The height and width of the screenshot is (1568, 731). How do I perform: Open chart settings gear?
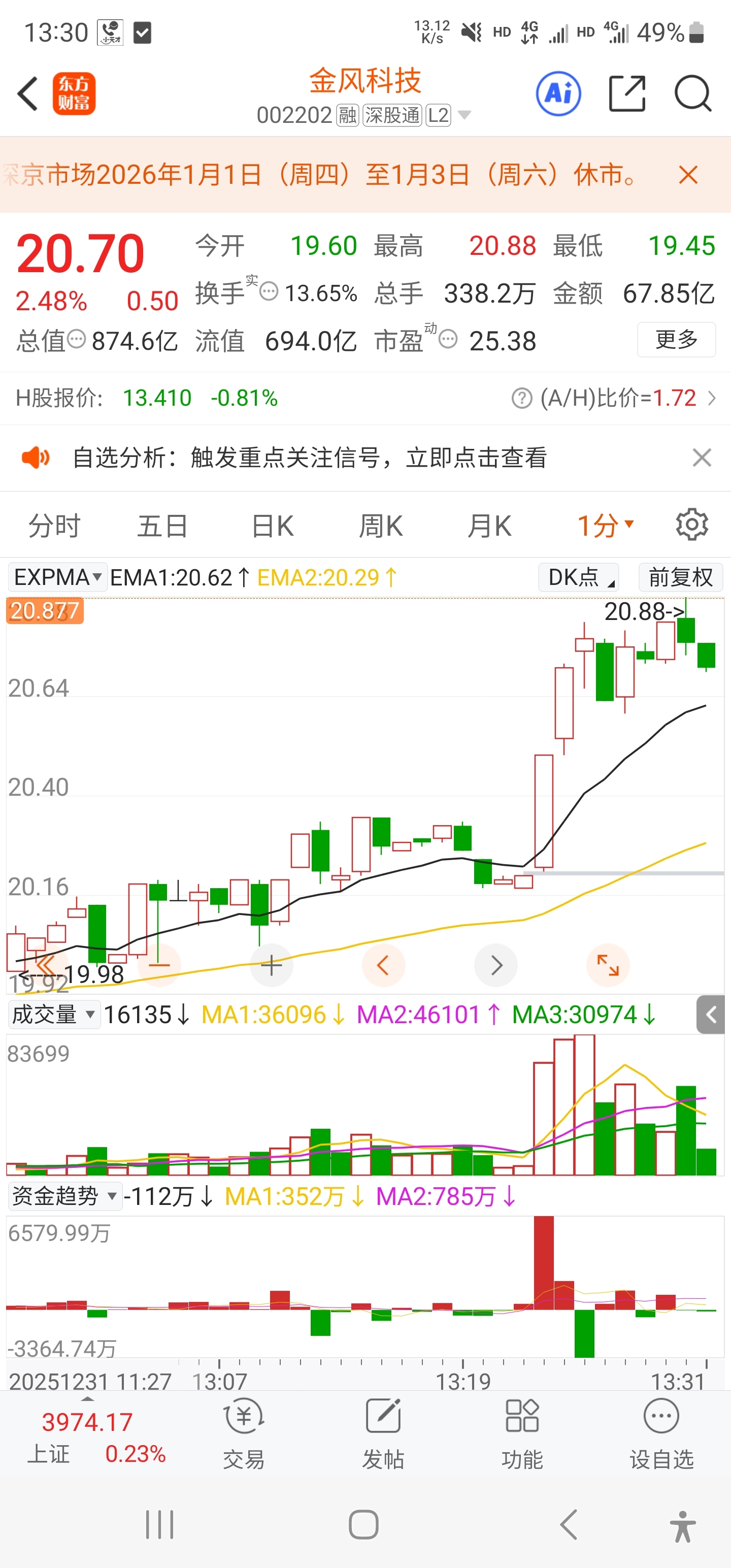[x=692, y=525]
